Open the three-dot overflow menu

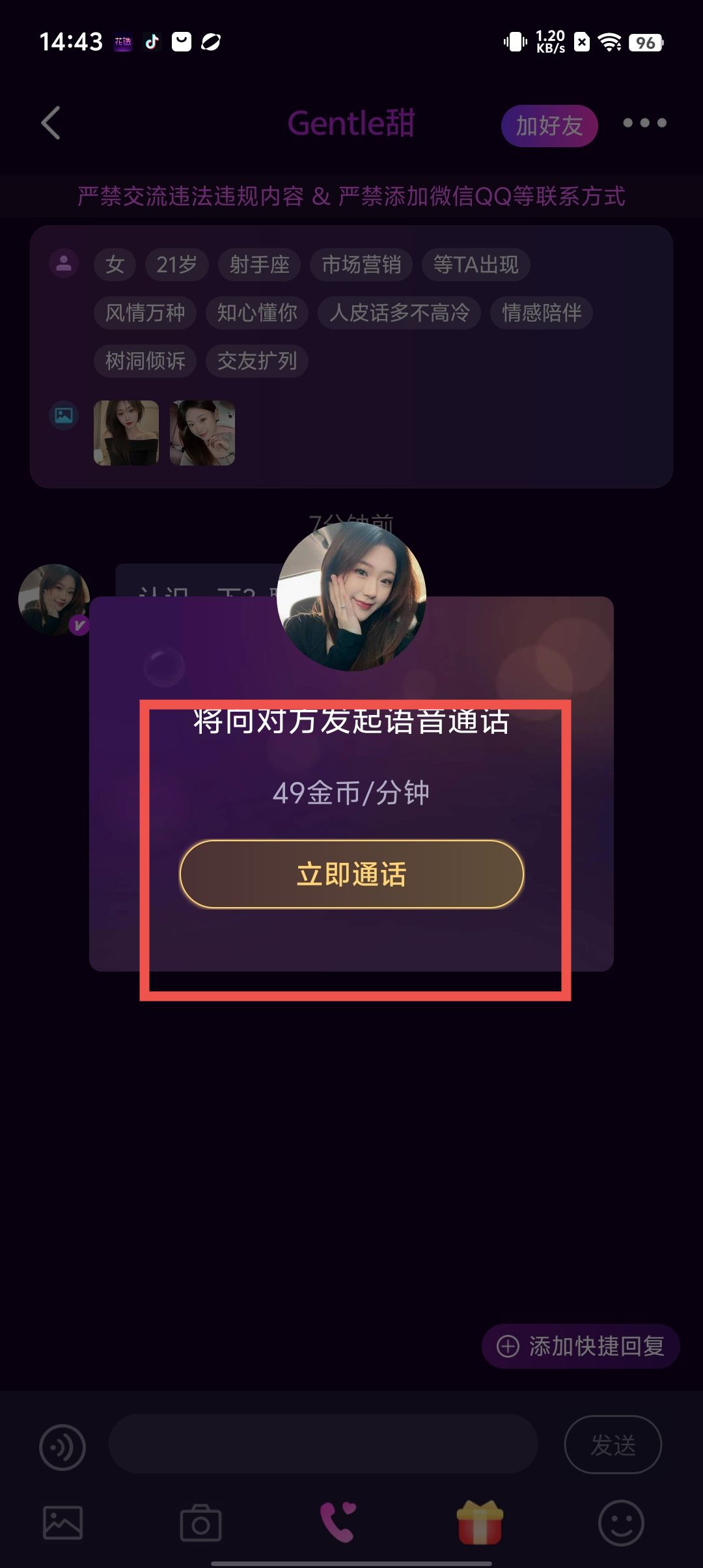pyautogui.click(x=644, y=123)
